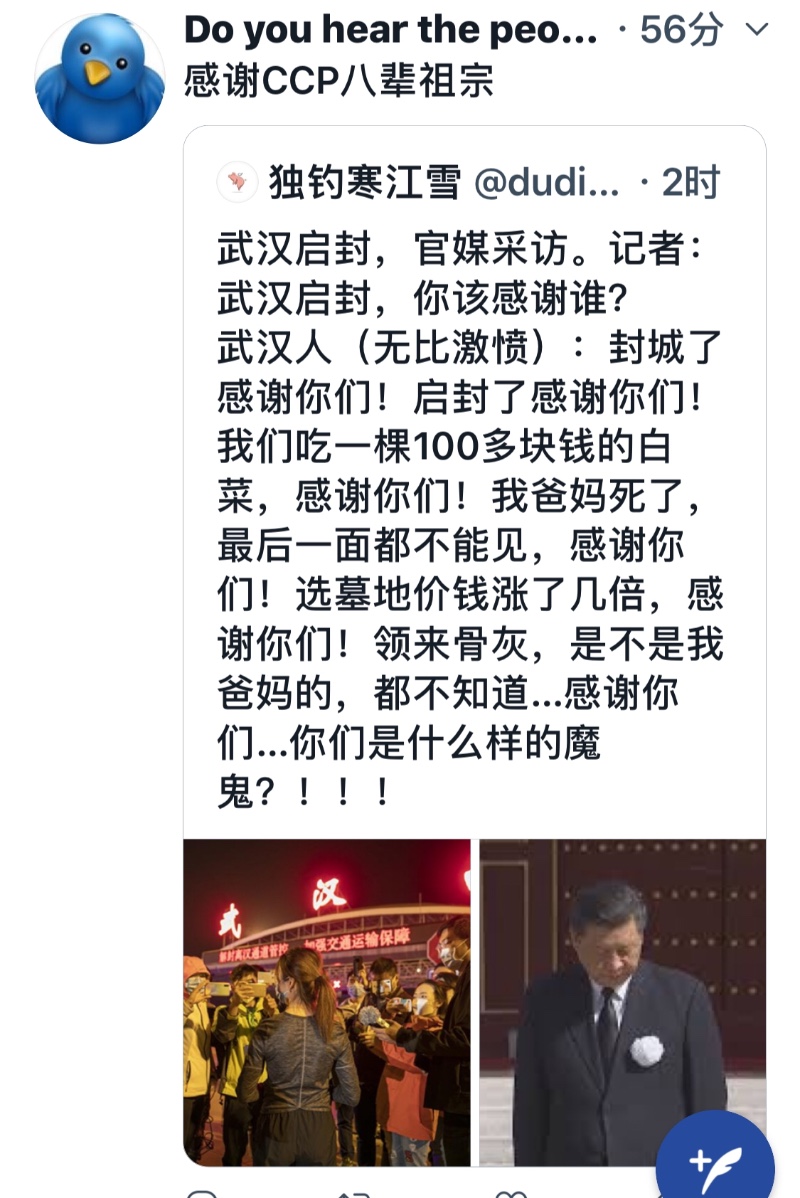Viewport: 800px width, 1198px height.
Task: Open the blue bird profile avatar
Action: click(99, 78)
